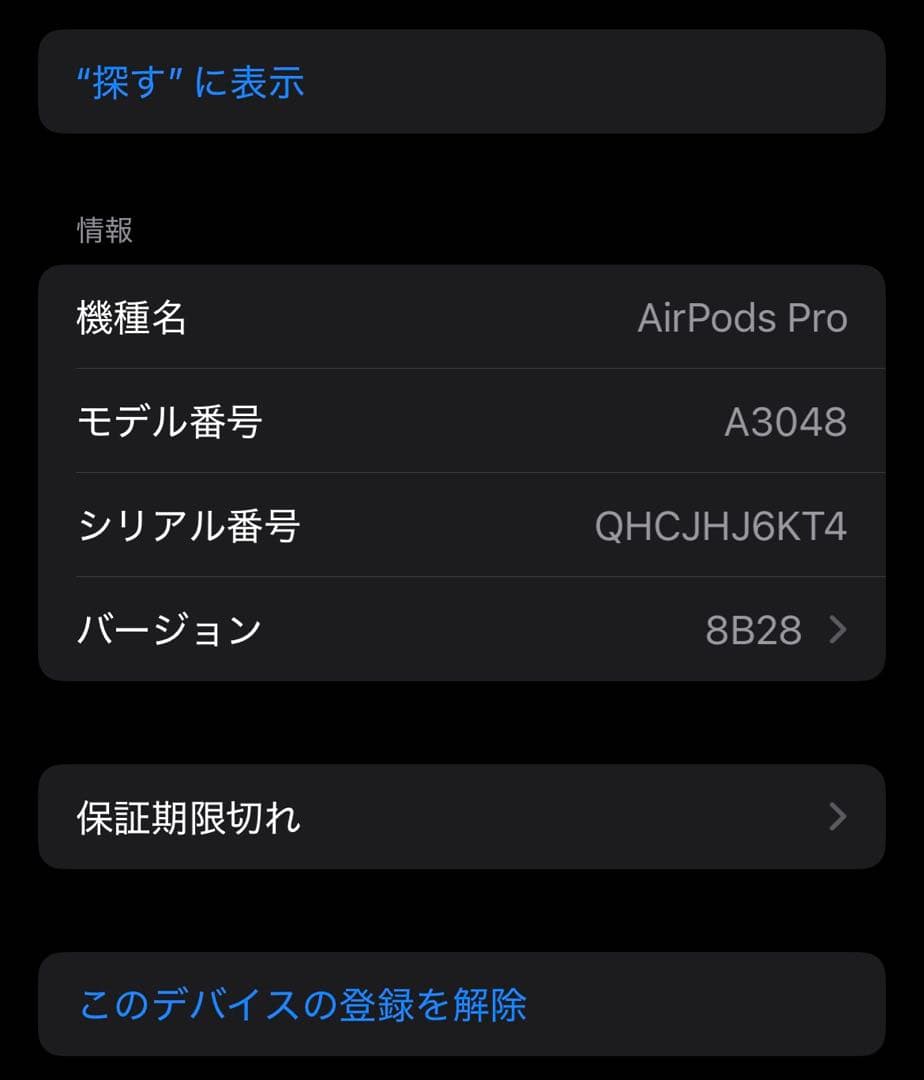Open the warranty expired disclosure arrow

point(838,816)
